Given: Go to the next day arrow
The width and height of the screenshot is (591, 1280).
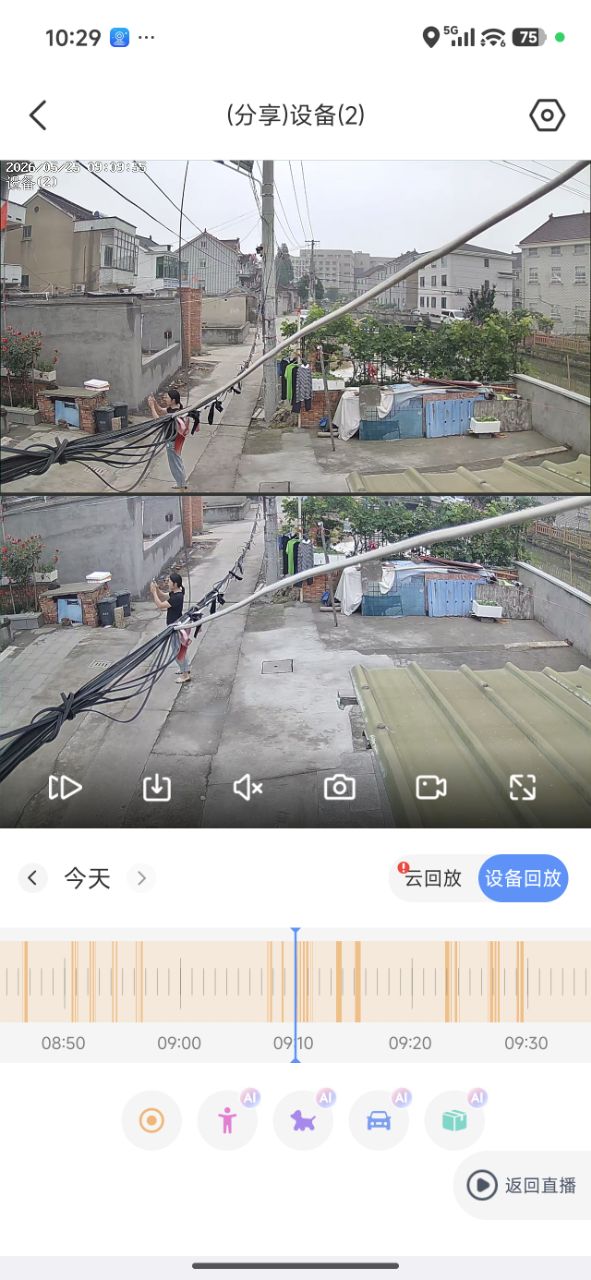Looking at the screenshot, I should [x=141, y=878].
